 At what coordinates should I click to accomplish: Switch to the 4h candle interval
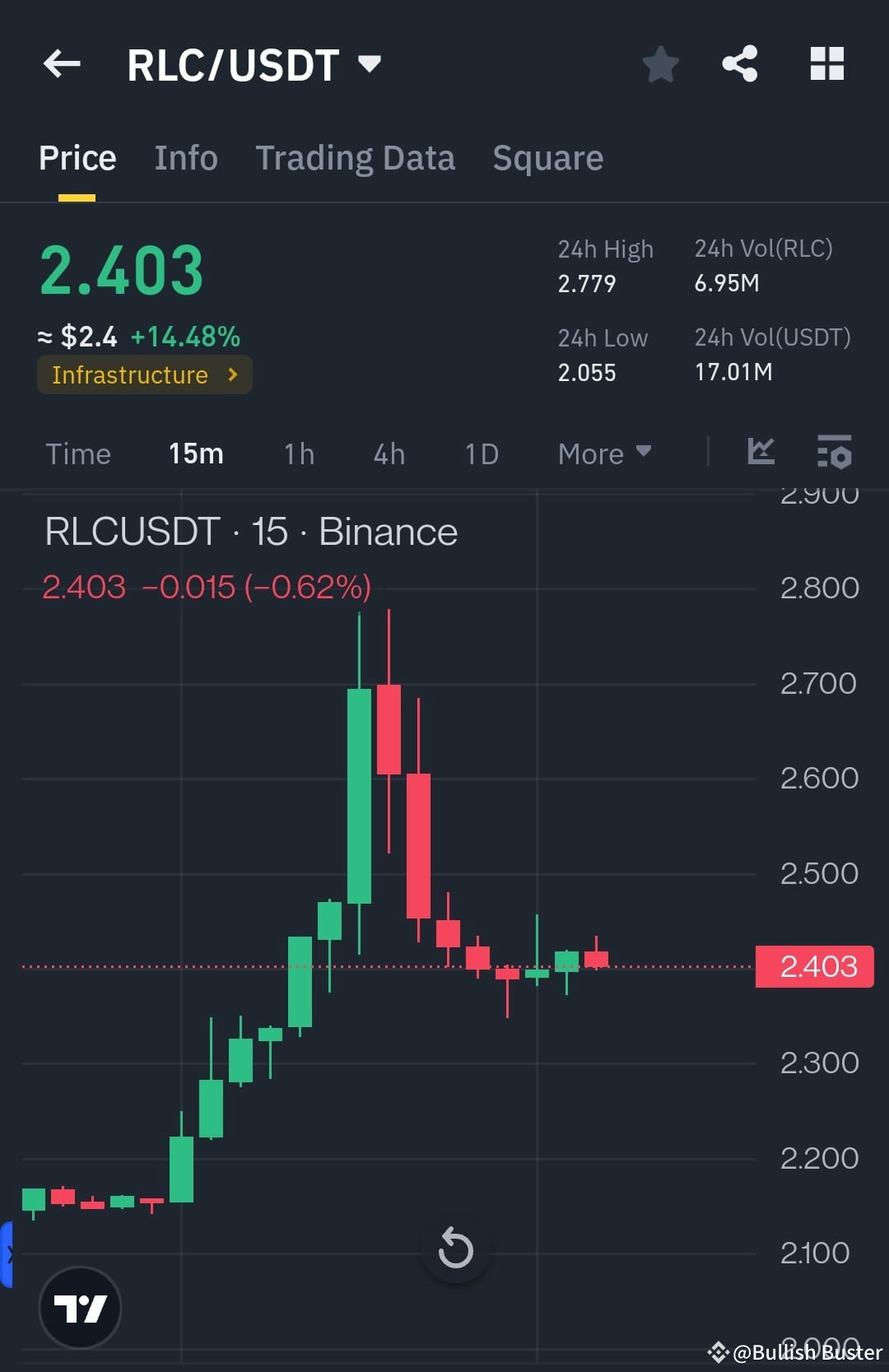point(389,453)
